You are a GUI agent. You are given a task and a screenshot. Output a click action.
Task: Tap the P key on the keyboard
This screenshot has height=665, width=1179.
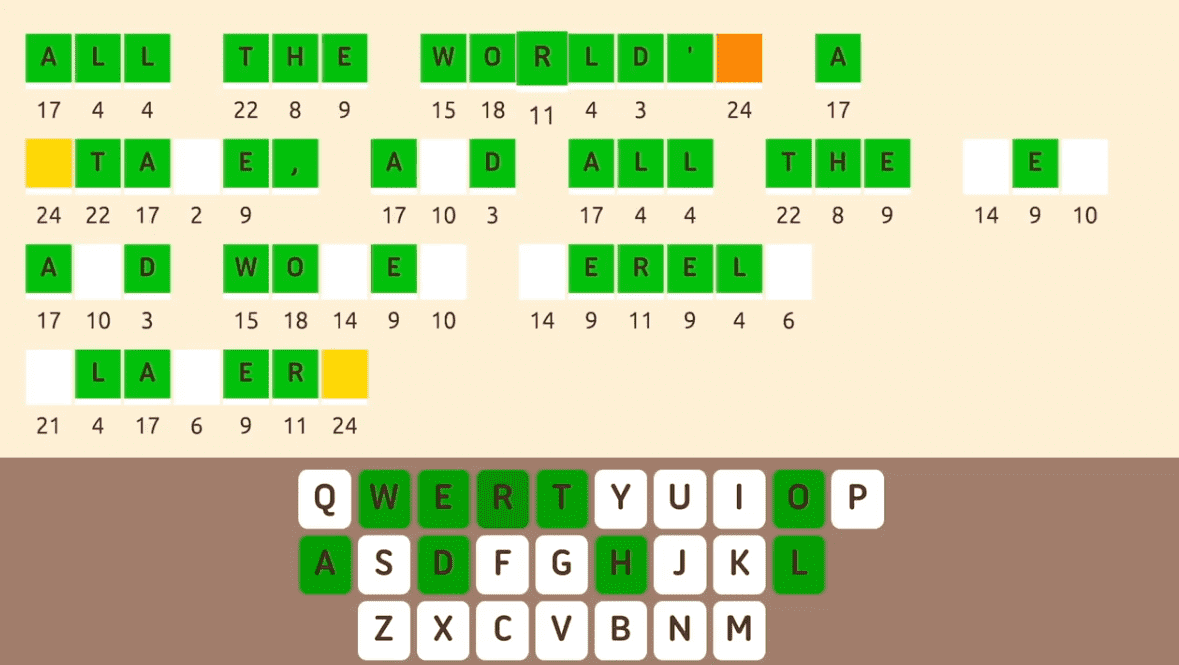tap(857, 498)
